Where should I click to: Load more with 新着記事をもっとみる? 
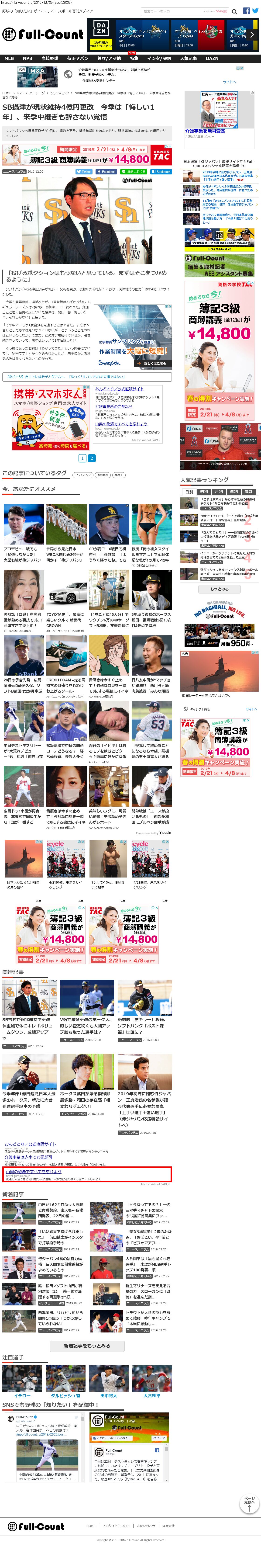(x=87, y=1345)
